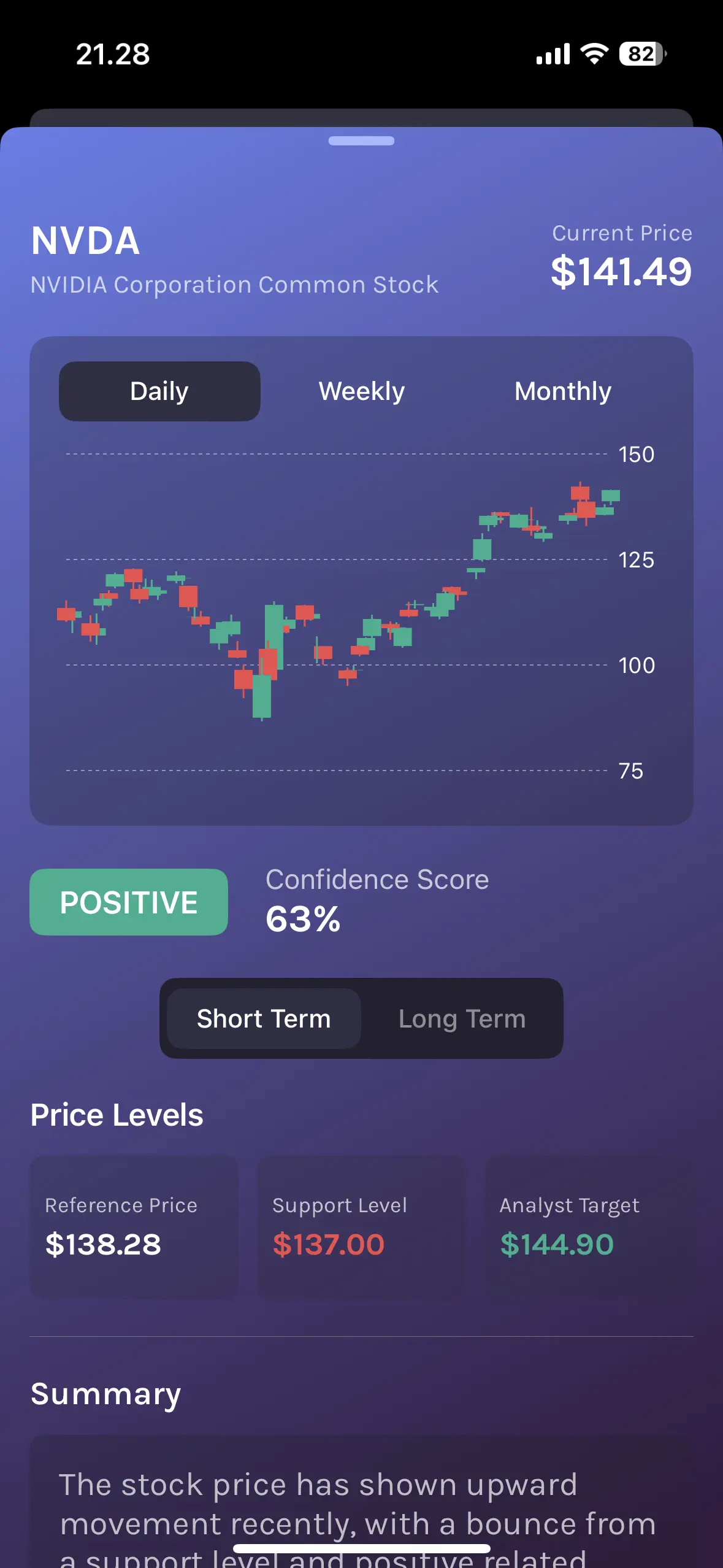Switch to the Weekly chart view
Image resolution: width=723 pixels, height=1568 pixels.
click(362, 391)
